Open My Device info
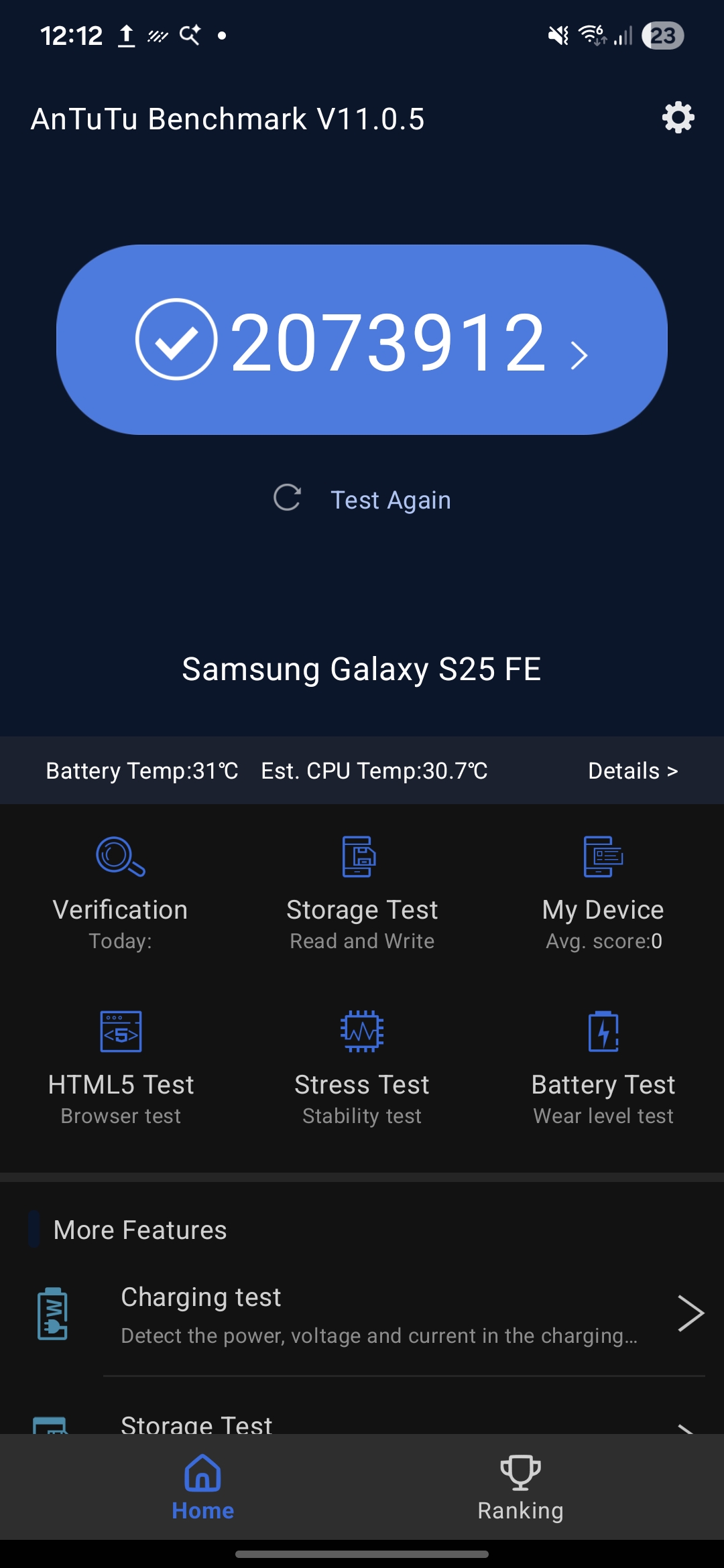The height and width of the screenshot is (1568, 724). 603,893
